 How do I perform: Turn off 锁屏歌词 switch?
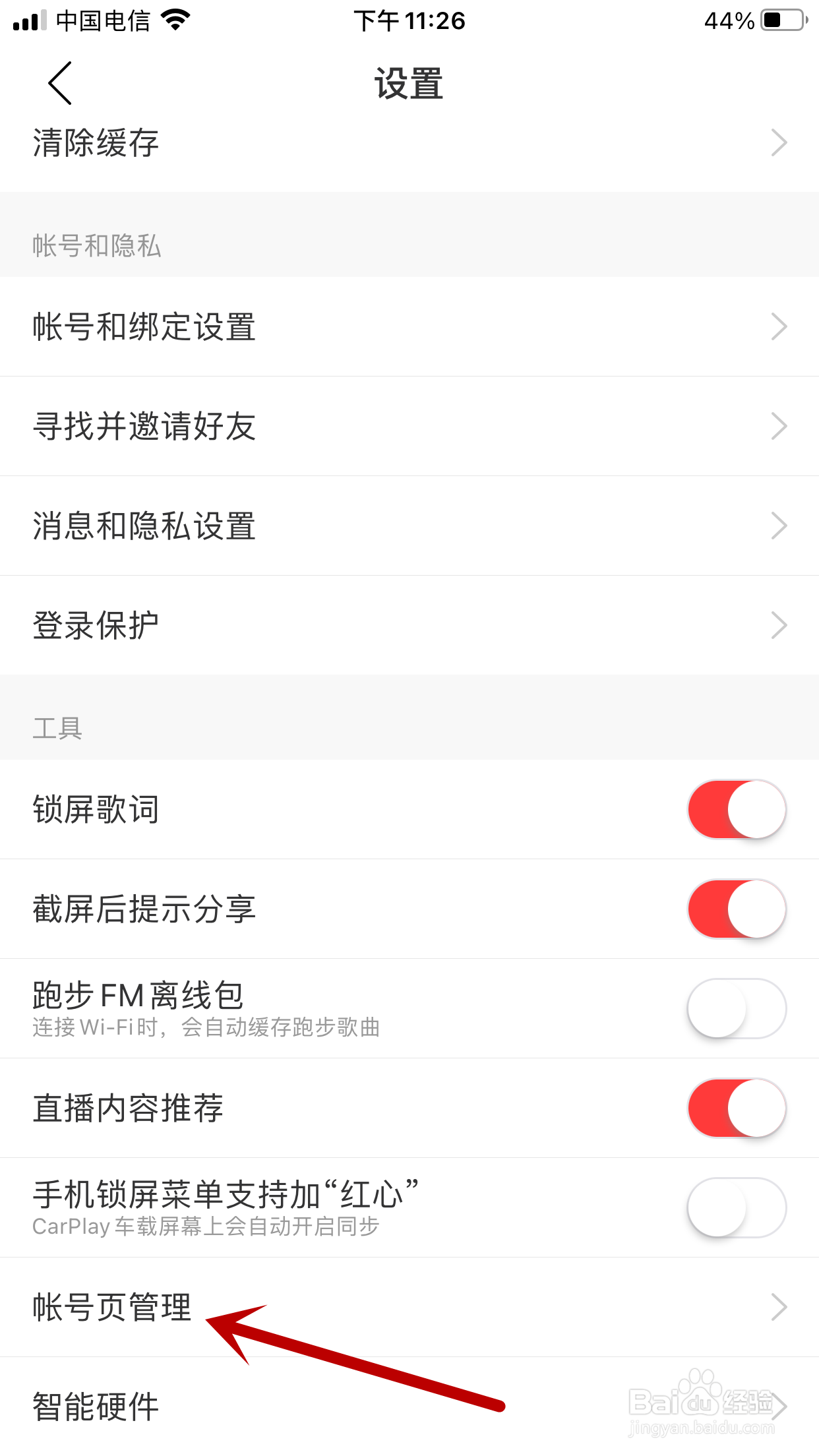pyautogui.click(x=737, y=810)
